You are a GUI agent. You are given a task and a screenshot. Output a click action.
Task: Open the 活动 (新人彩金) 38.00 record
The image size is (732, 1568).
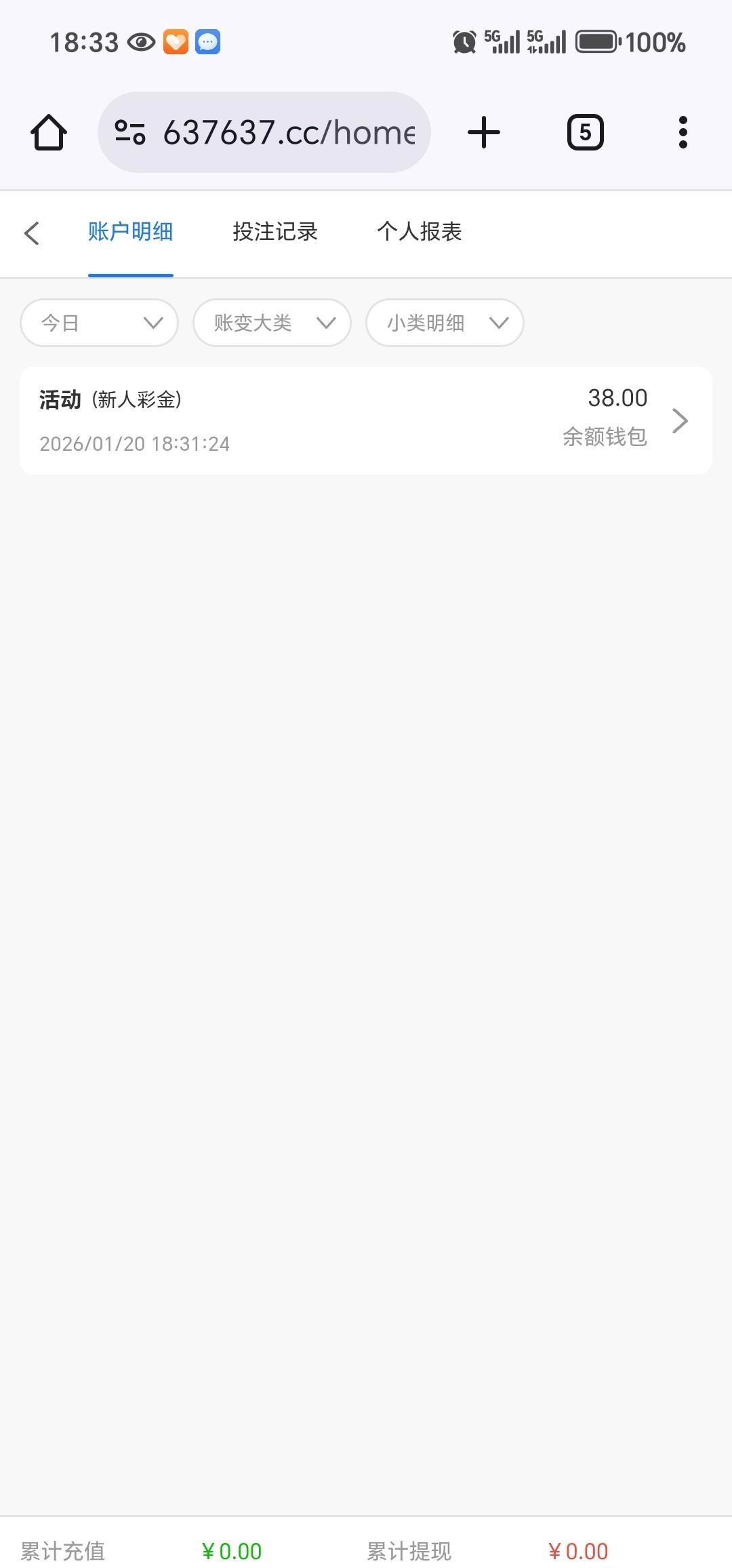click(366, 420)
